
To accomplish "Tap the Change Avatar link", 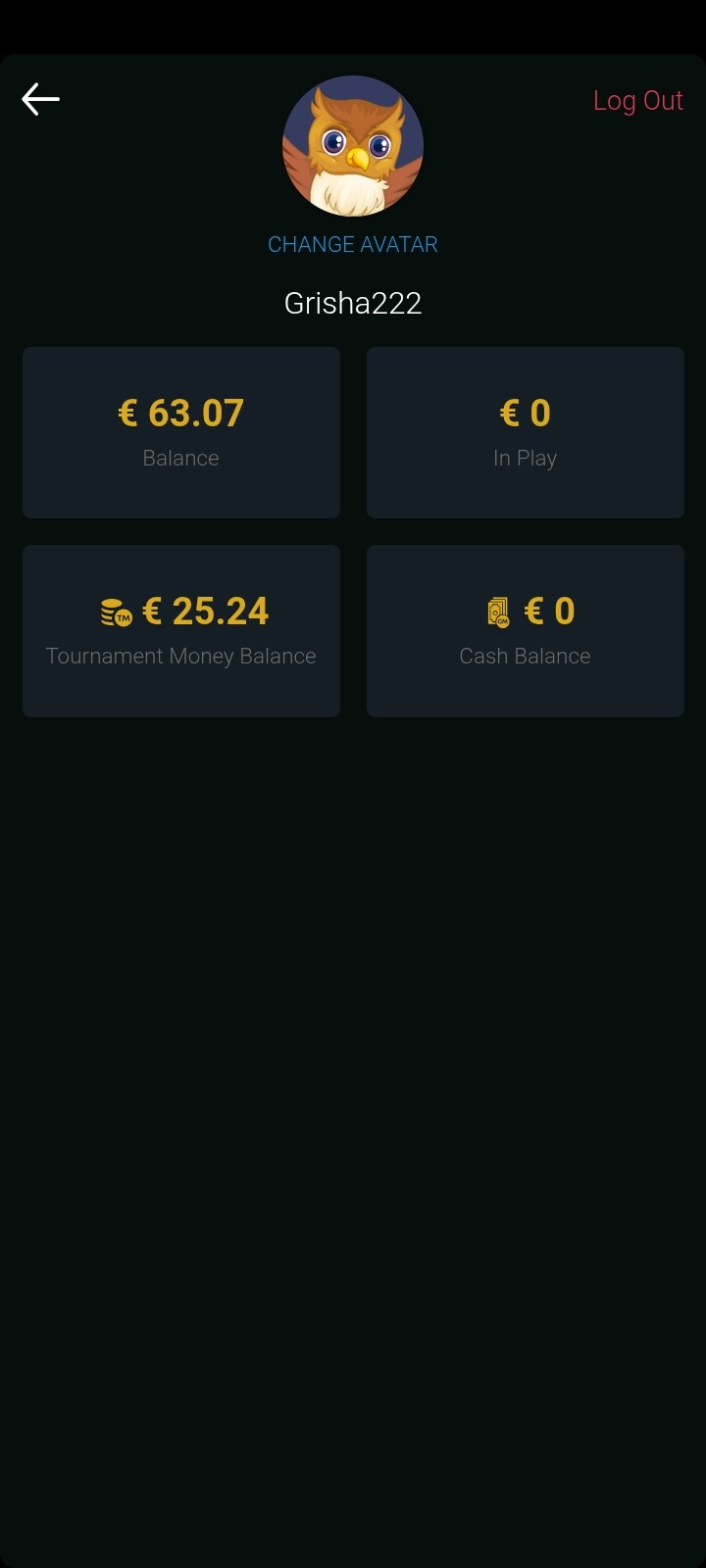I will pyautogui.click(x=353, y=244).
